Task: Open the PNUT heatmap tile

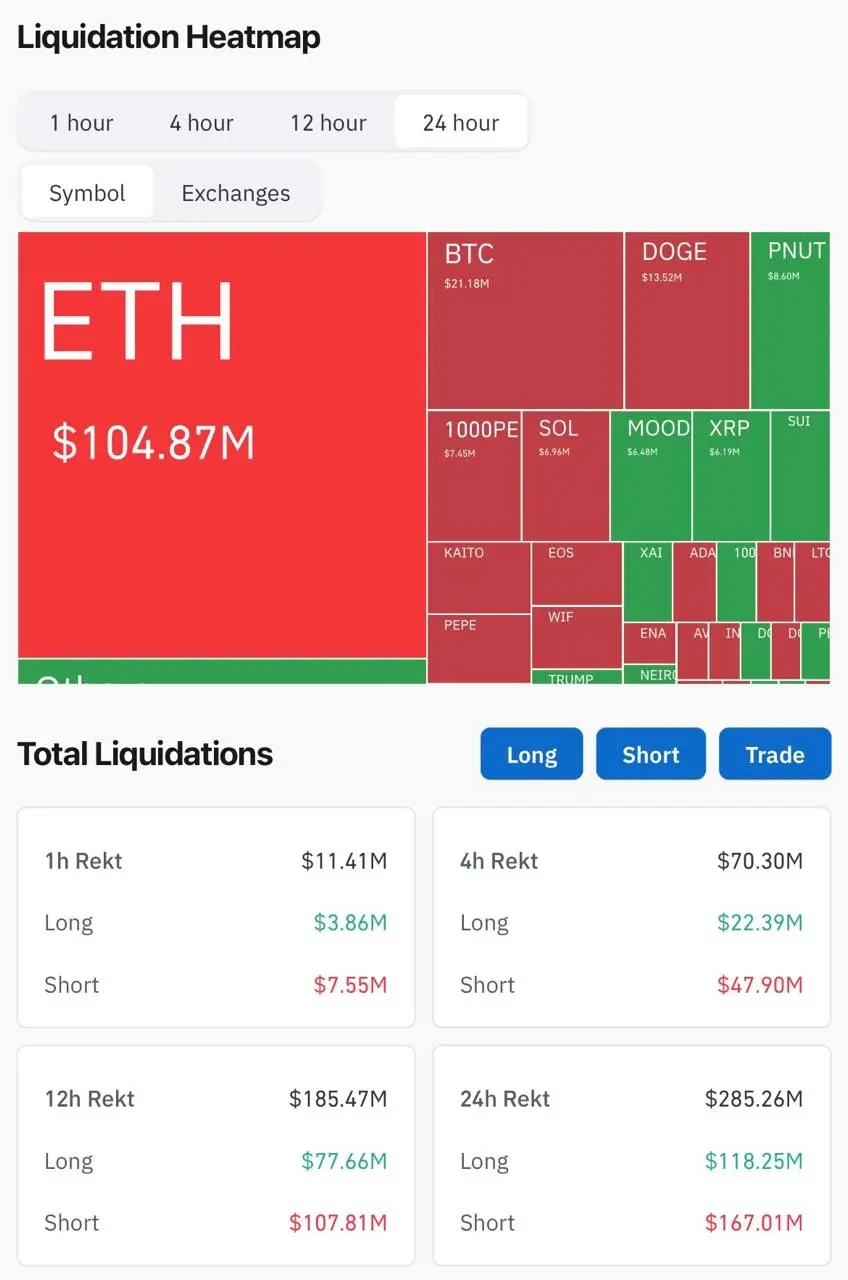Action: coord(790,320)
